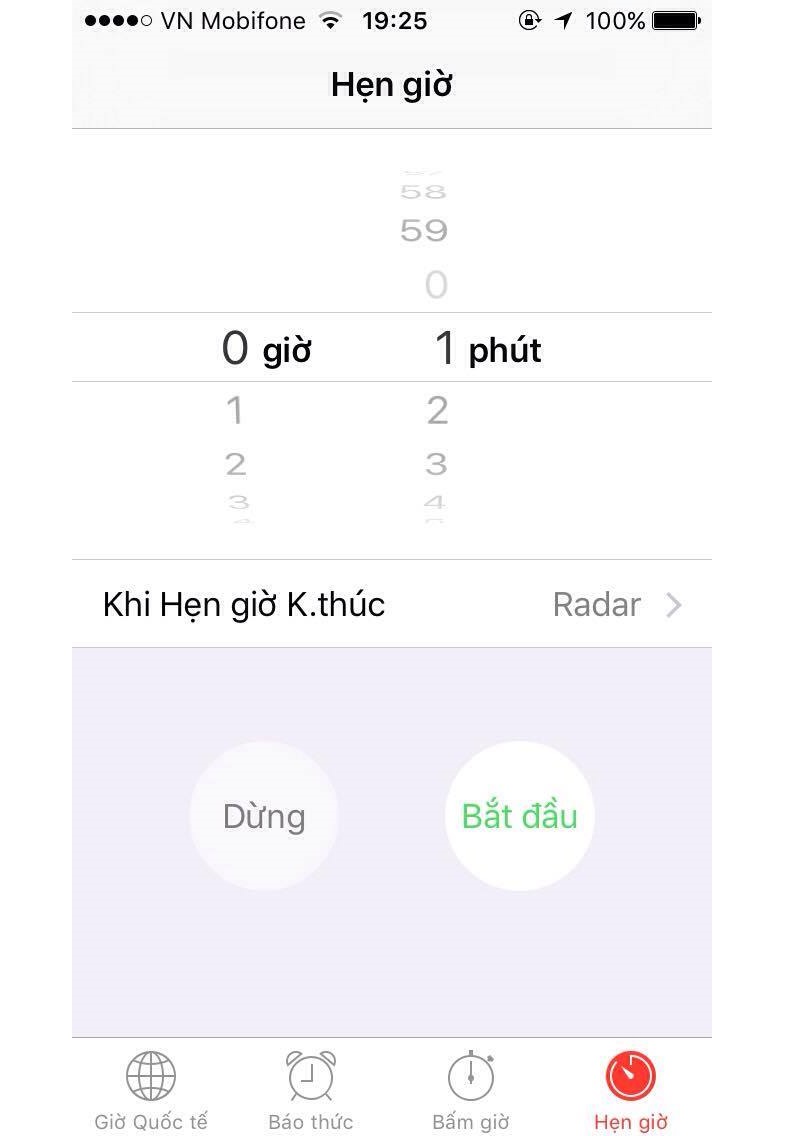Image resolution: width=808 pixels, height=1136 pixels.
Task: Start the timer with Bắt đầu
Action: (519, 816)
